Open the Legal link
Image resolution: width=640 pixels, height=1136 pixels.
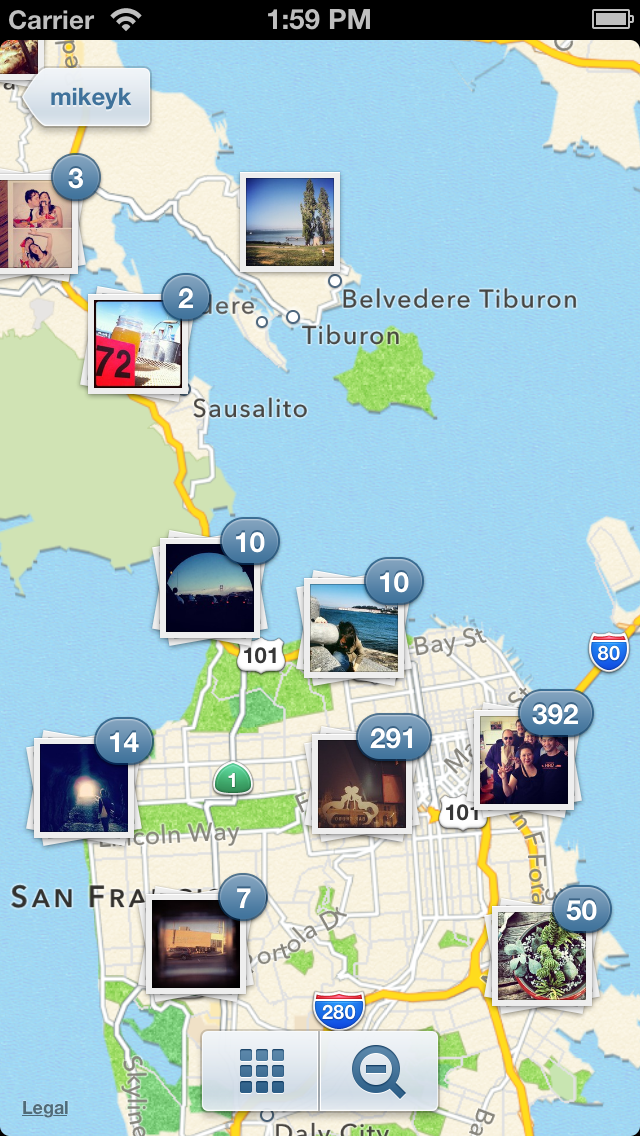(45, 1107)
